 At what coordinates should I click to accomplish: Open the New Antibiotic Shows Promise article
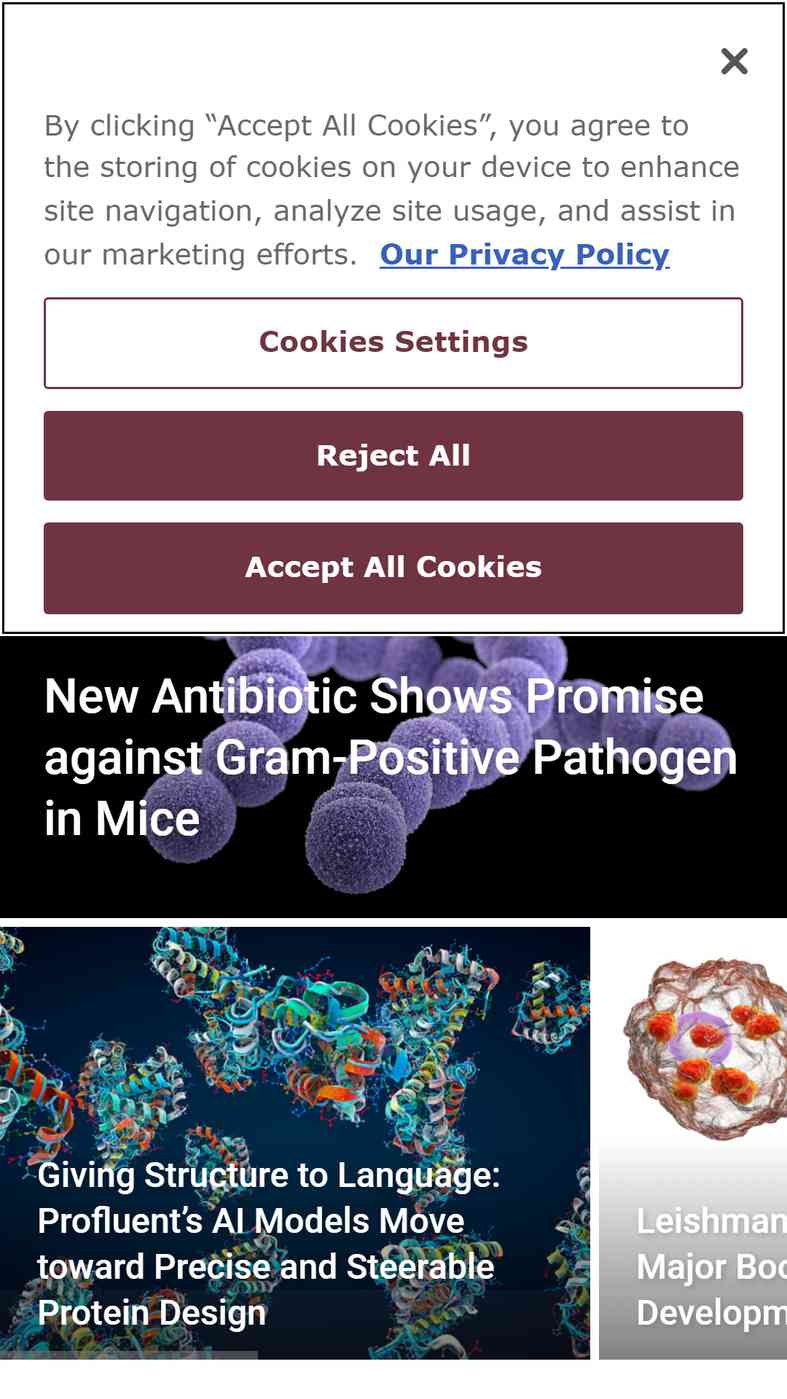click(x=390, y=757)
